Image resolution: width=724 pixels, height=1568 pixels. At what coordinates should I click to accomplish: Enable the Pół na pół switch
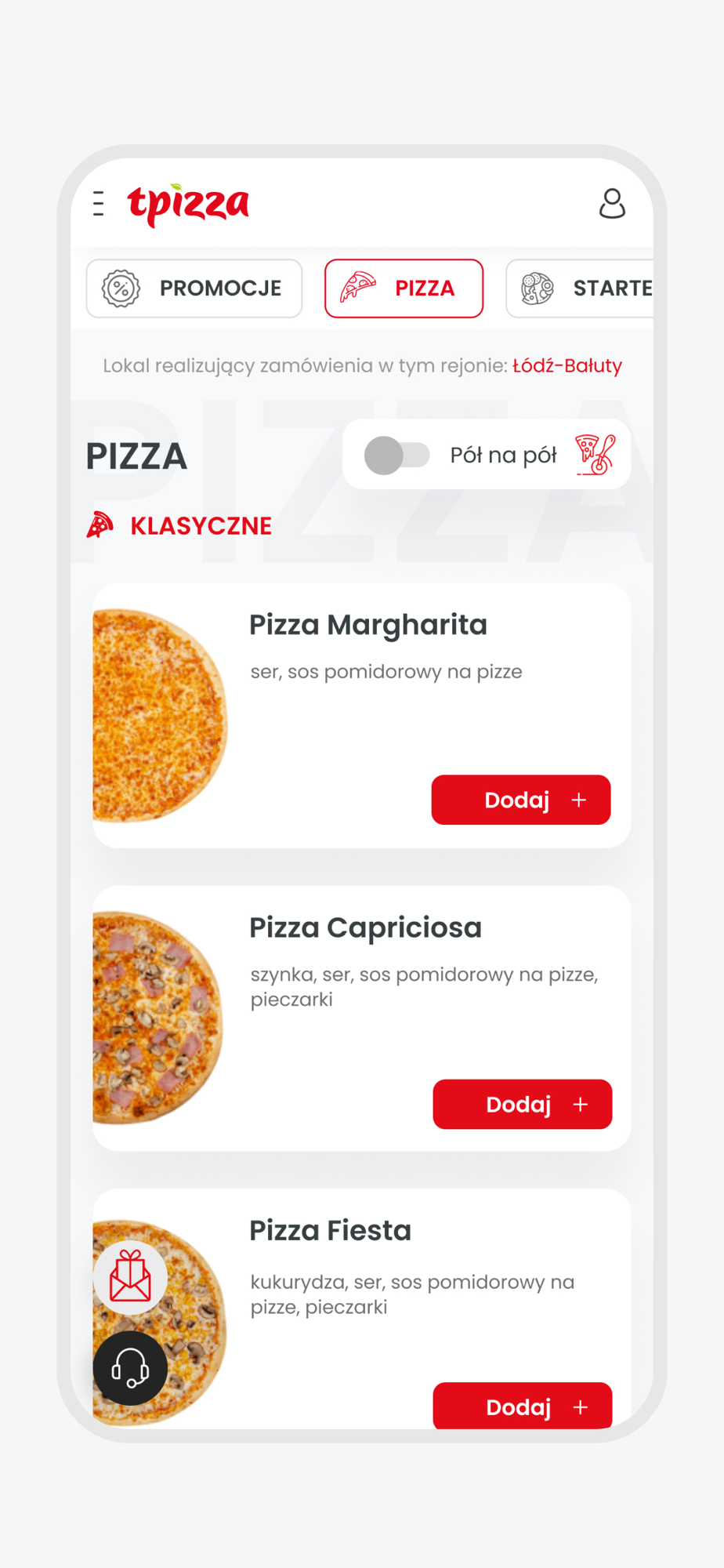[396, 456]
